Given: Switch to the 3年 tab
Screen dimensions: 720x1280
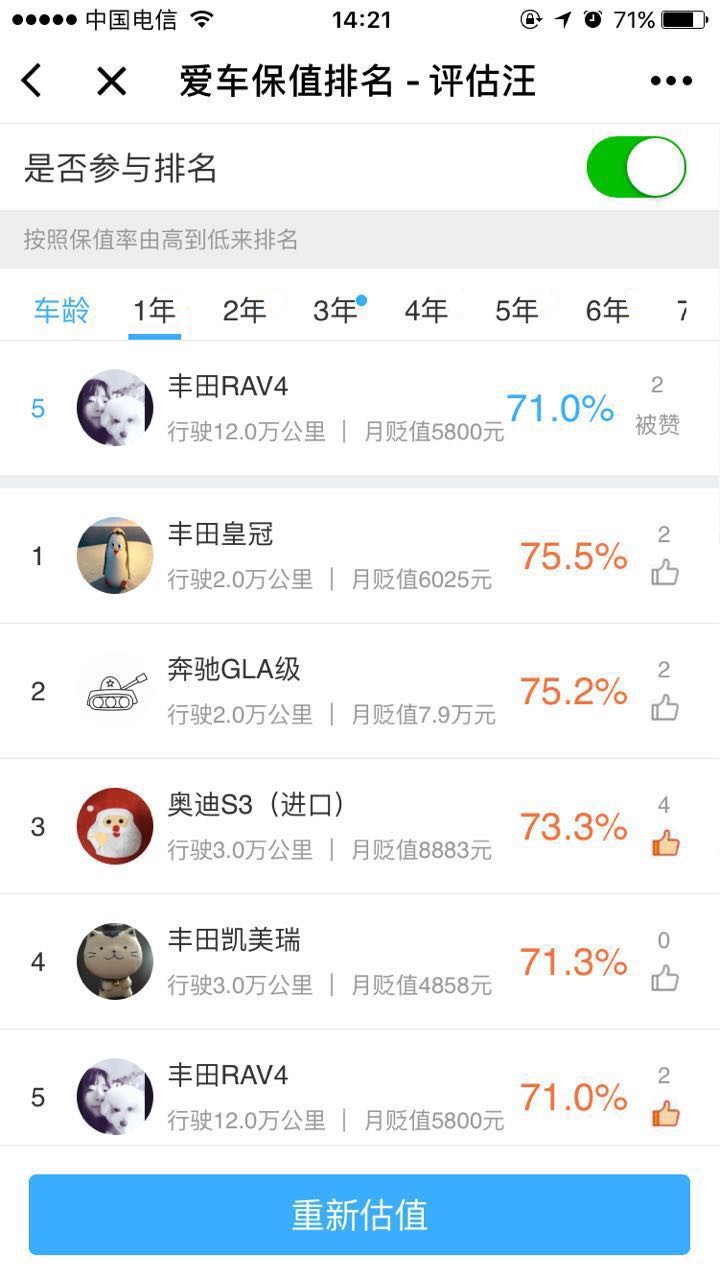Looking at the screenshot, I should point(335,311).
